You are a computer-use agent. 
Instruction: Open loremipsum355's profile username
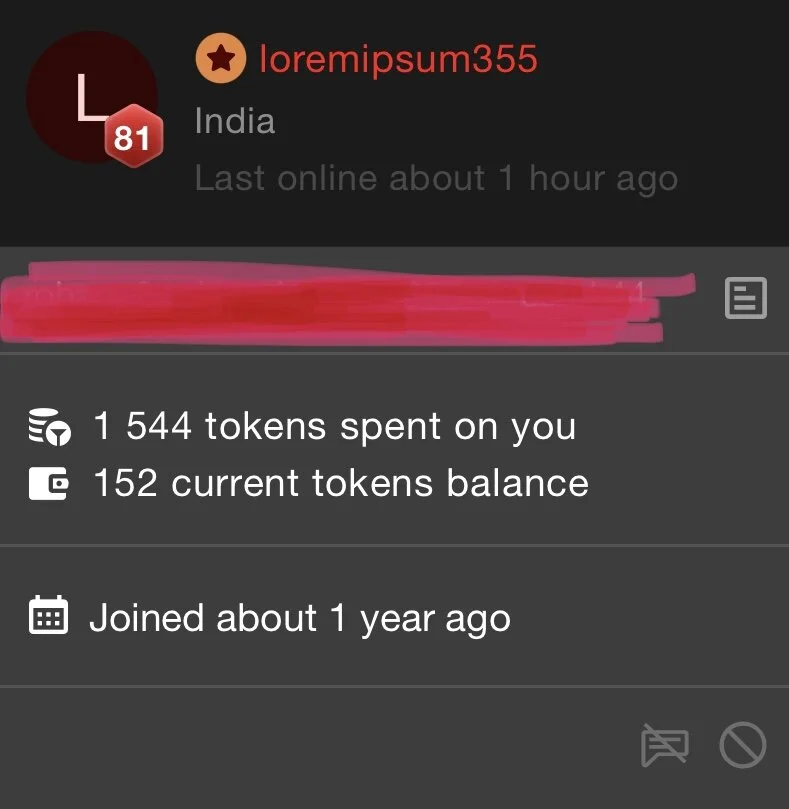click(x=397, y=60)
